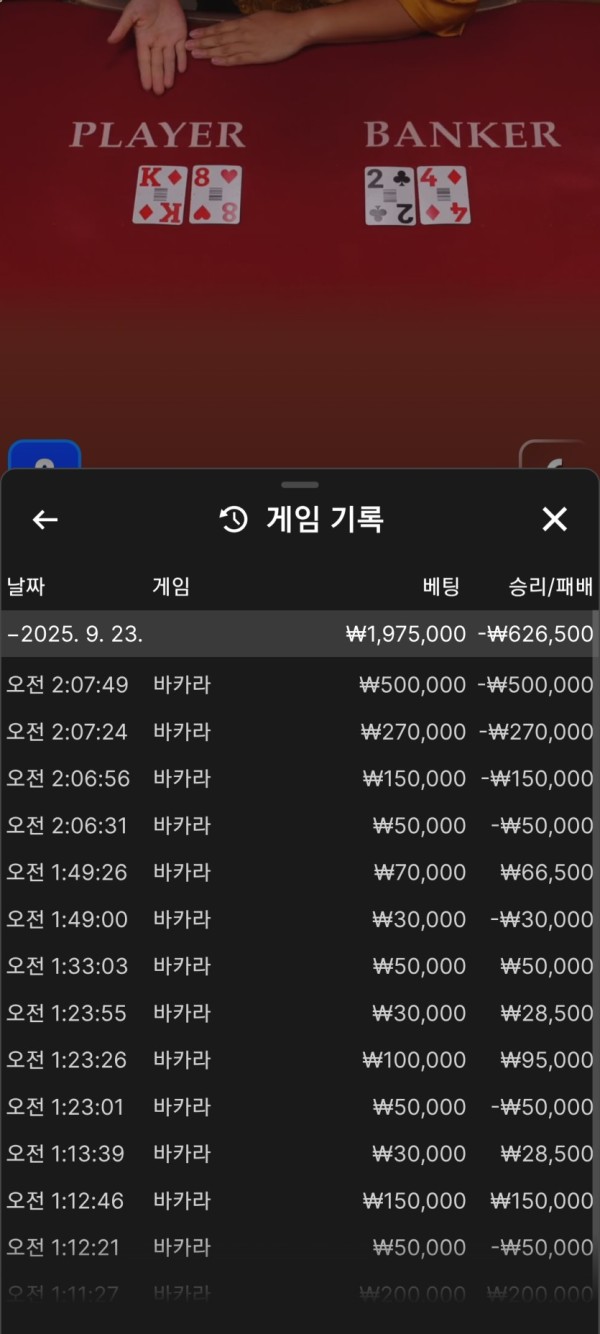Open the 1:13:39 baccarat entry

point(300,1154)
